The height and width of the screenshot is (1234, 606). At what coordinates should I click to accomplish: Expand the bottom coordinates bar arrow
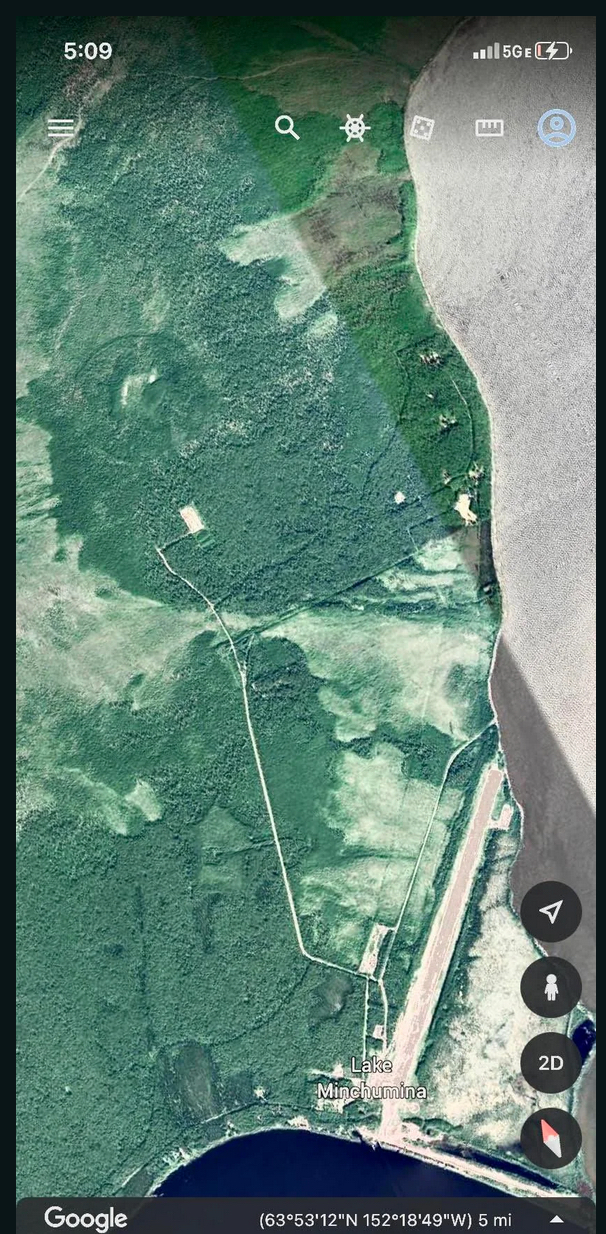coord(557,1219)
